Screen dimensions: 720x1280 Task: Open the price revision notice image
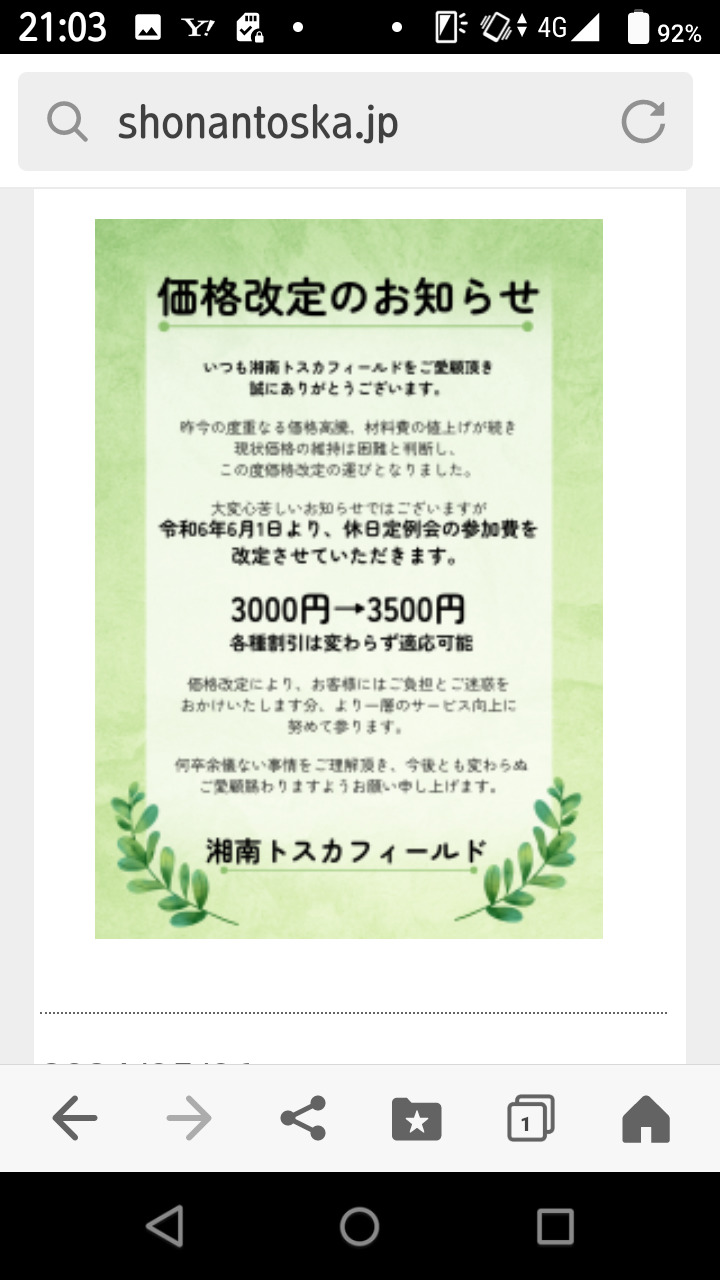pos(349,578)
